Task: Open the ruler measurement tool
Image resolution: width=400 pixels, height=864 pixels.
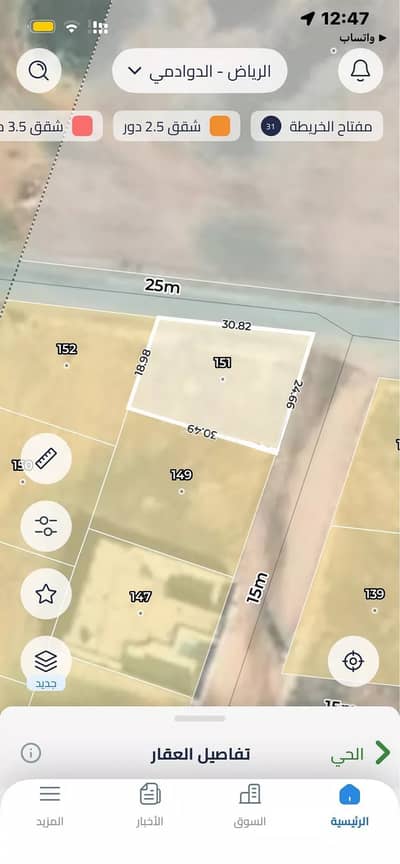Action: 46,459
